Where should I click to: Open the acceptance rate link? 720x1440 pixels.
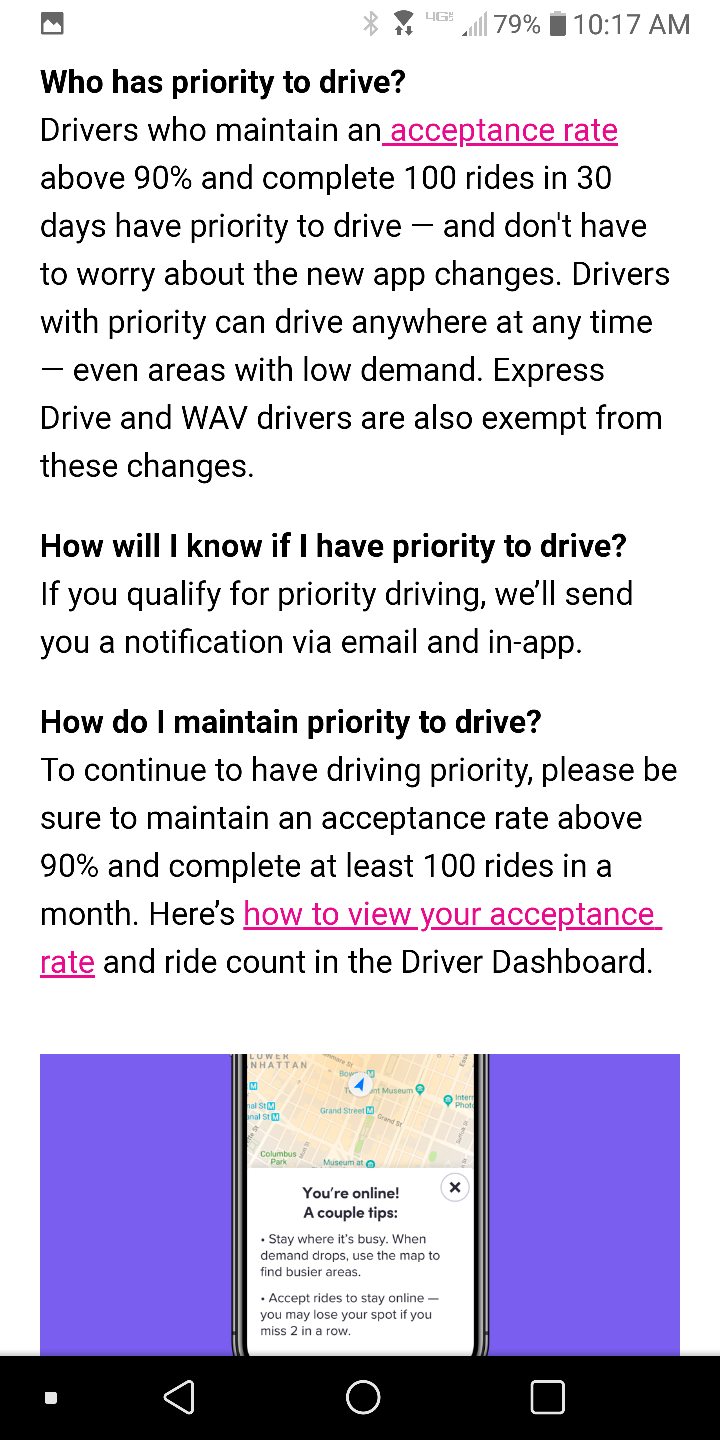[503, 131]
